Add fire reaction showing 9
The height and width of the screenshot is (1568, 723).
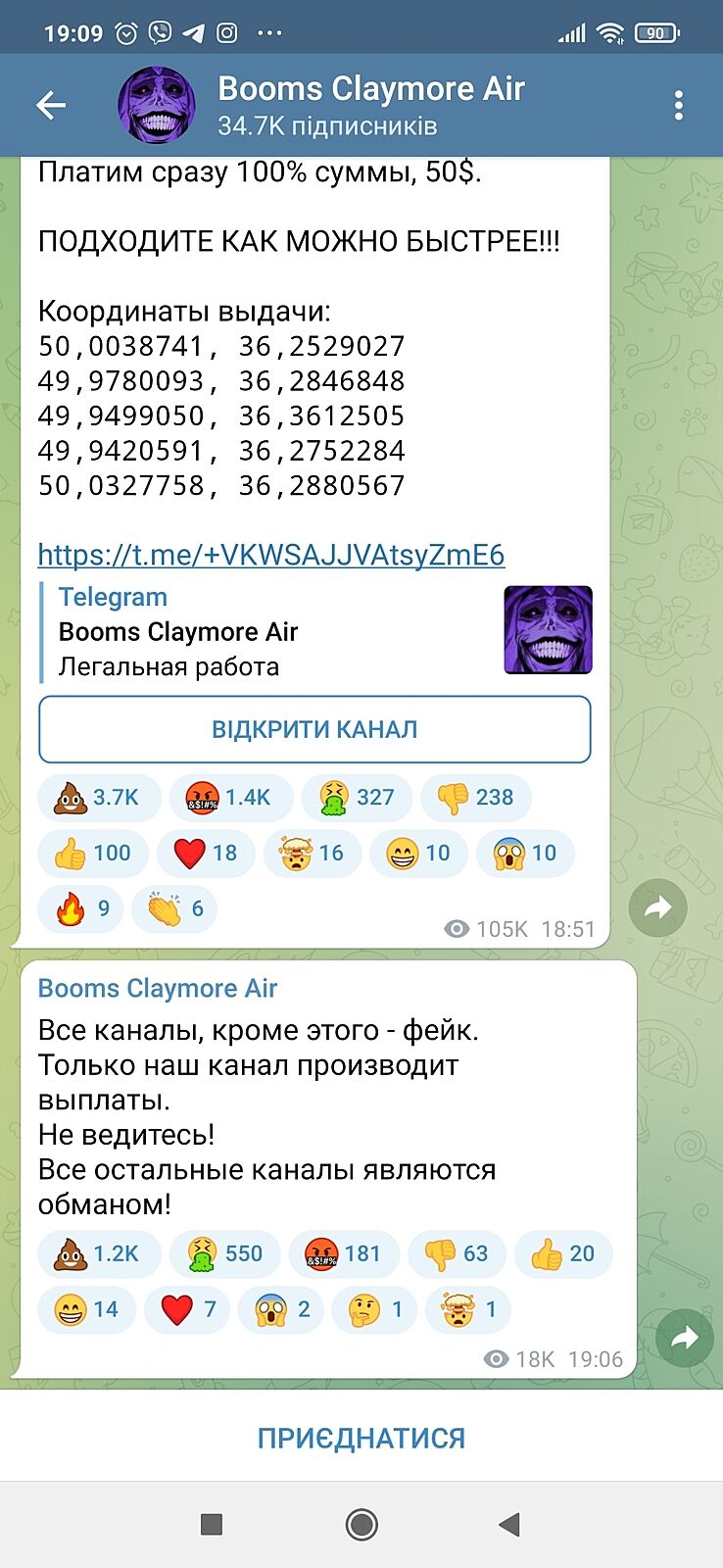83,908
